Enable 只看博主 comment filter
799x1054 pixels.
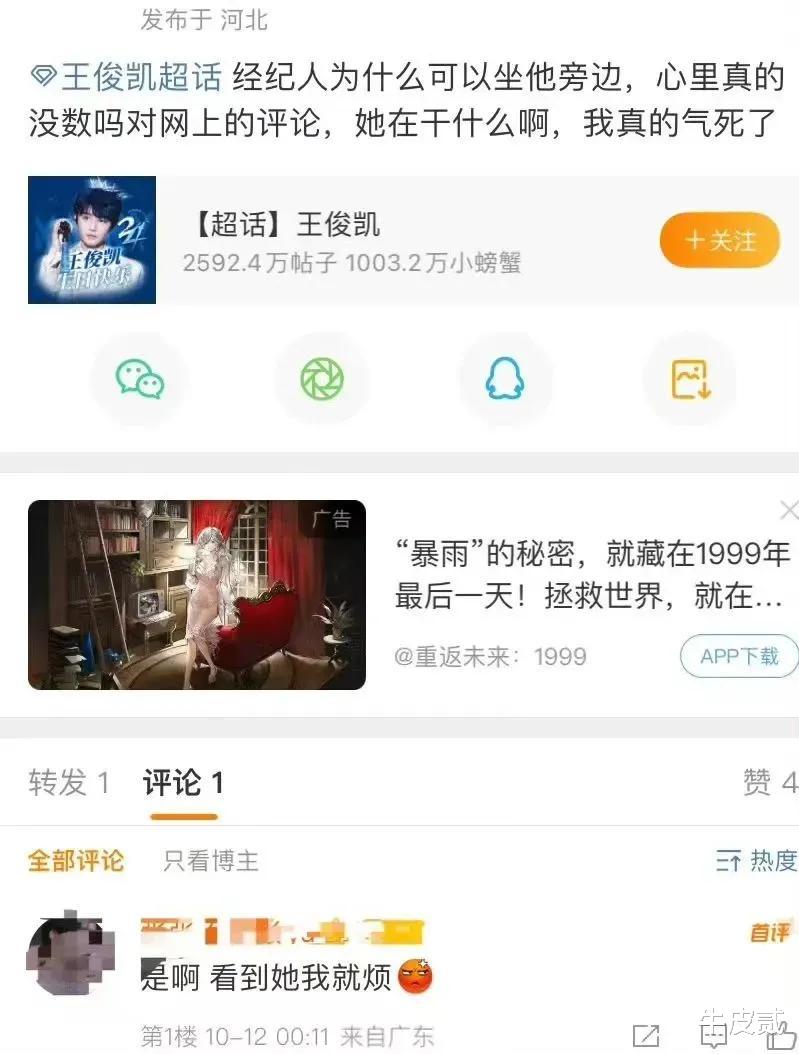point(208,862)
